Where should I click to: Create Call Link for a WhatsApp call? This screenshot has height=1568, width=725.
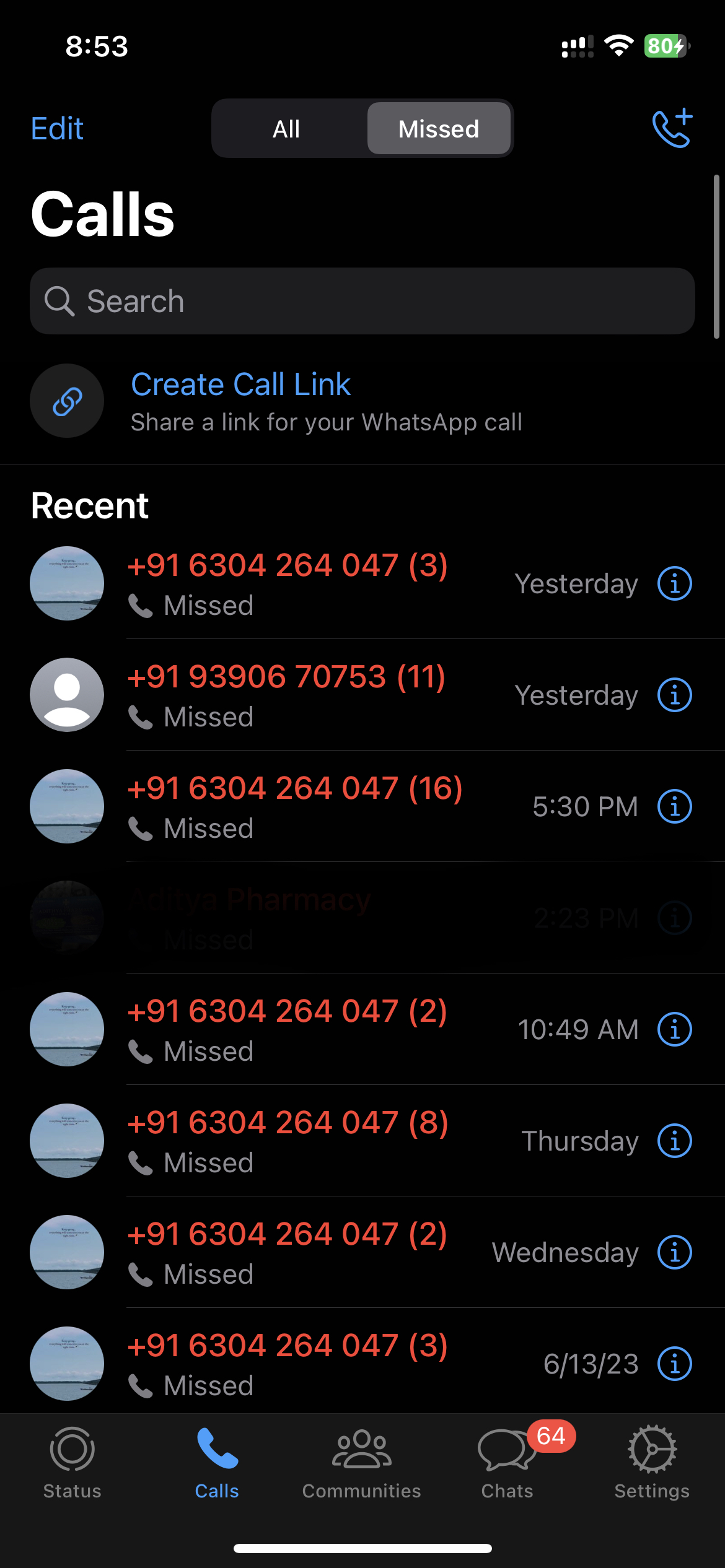click(x=240, y=385)
